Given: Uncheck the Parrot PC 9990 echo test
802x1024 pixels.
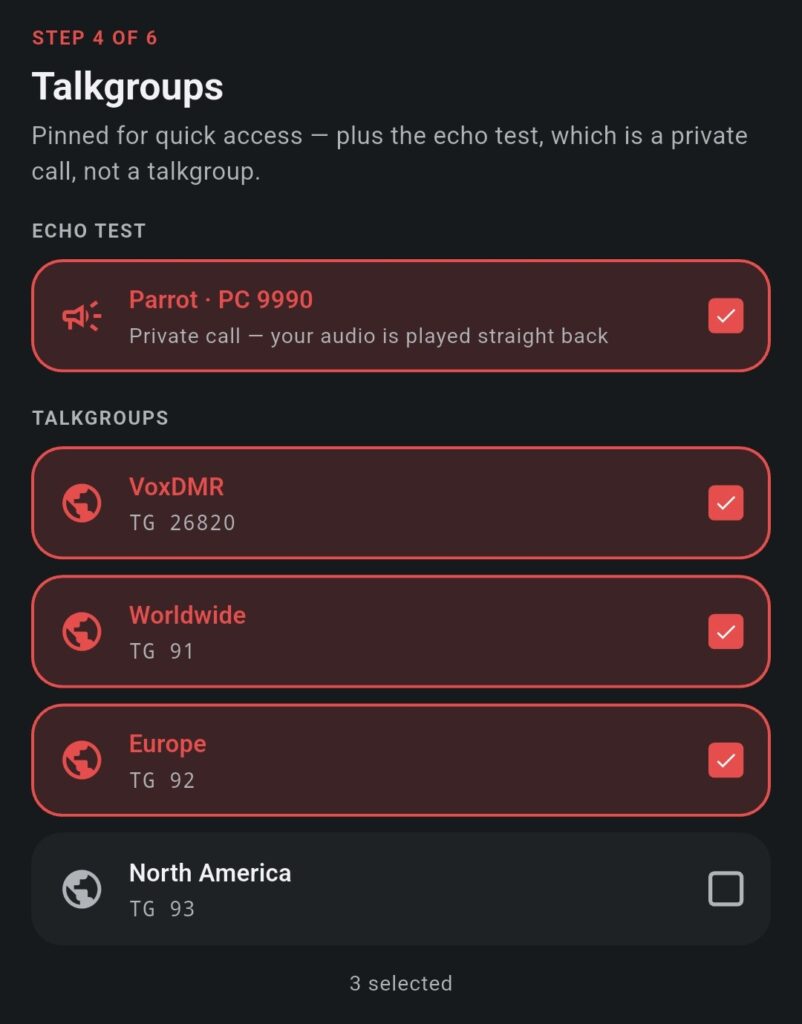Looking at the screenshot, I should pyautogui.click(x=726, y=316).
